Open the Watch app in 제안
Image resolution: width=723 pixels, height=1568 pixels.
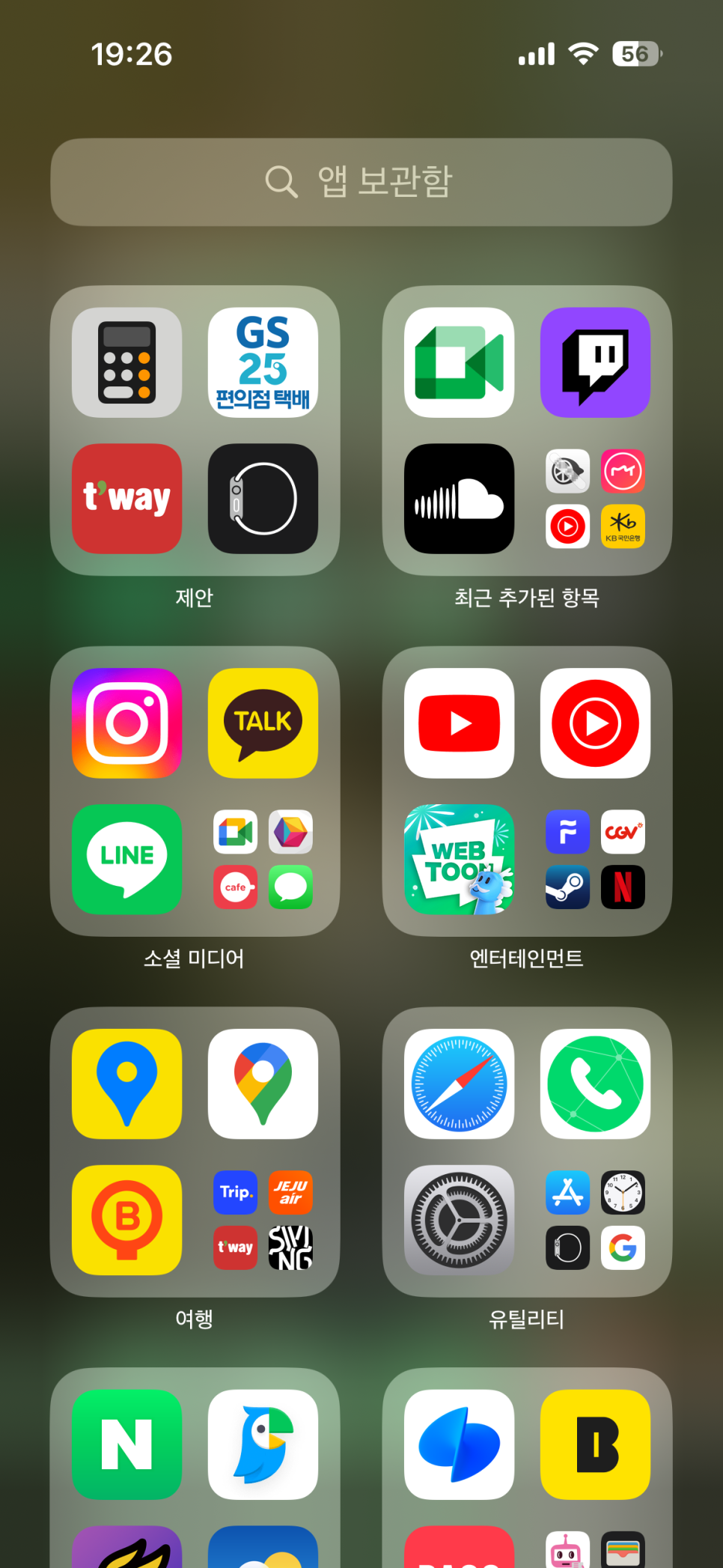[263, 499]
